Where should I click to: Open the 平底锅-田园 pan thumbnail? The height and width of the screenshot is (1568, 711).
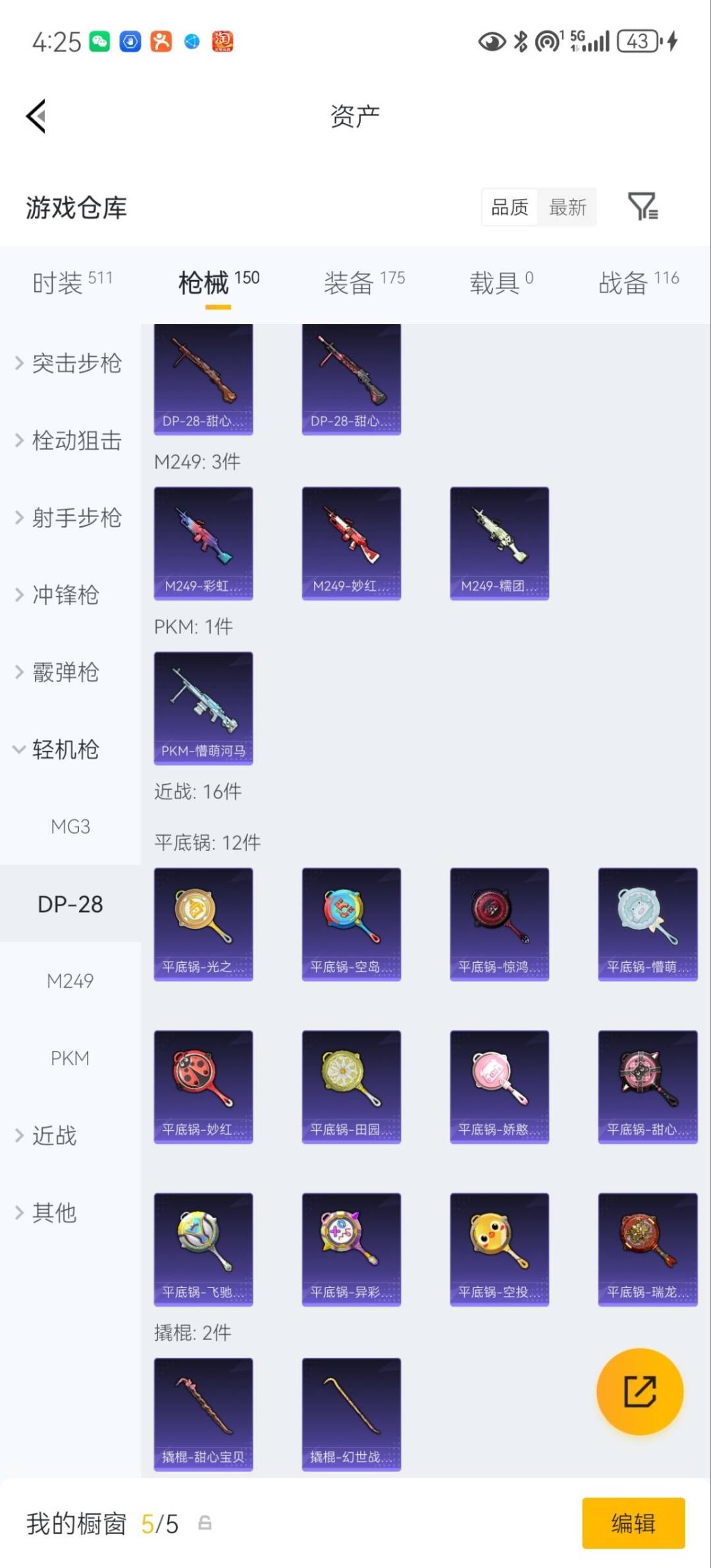[351, 1085]
